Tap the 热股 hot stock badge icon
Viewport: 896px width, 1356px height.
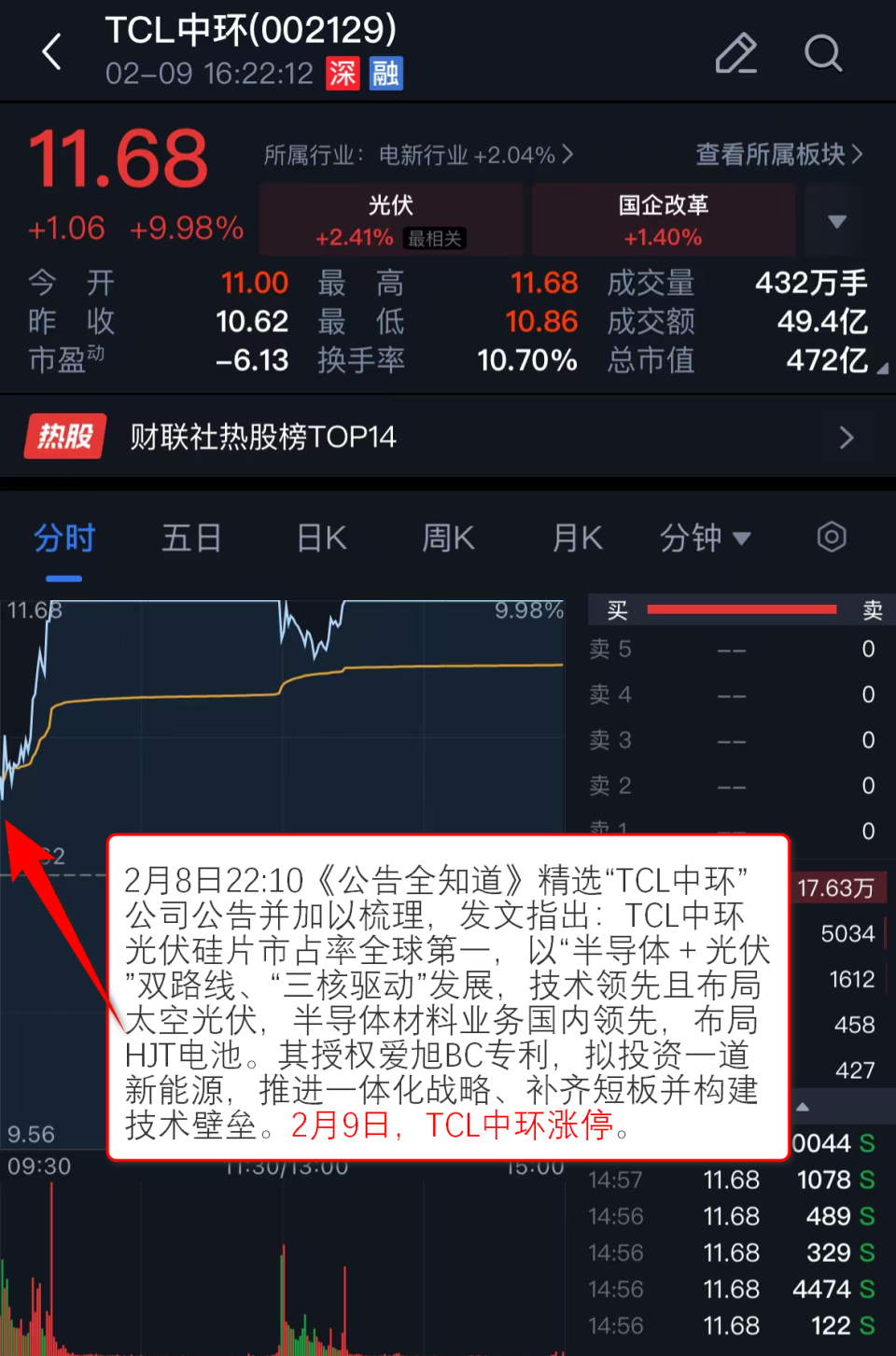click(x=63, y=436)
